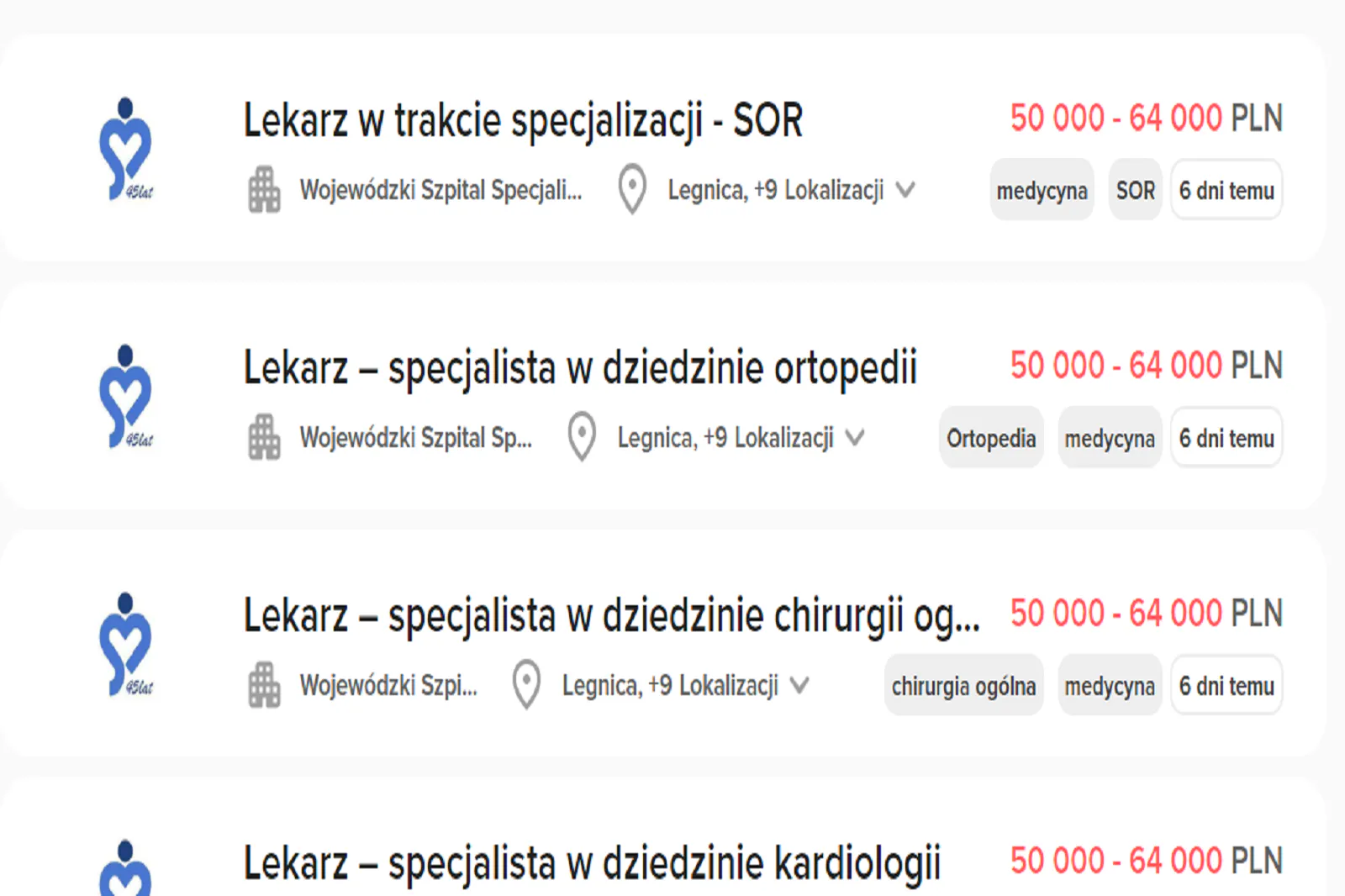Tap medycyna chip in the SOR offer
Image resolution: width=1345 pixels, height=896 pixels.
1042,191
